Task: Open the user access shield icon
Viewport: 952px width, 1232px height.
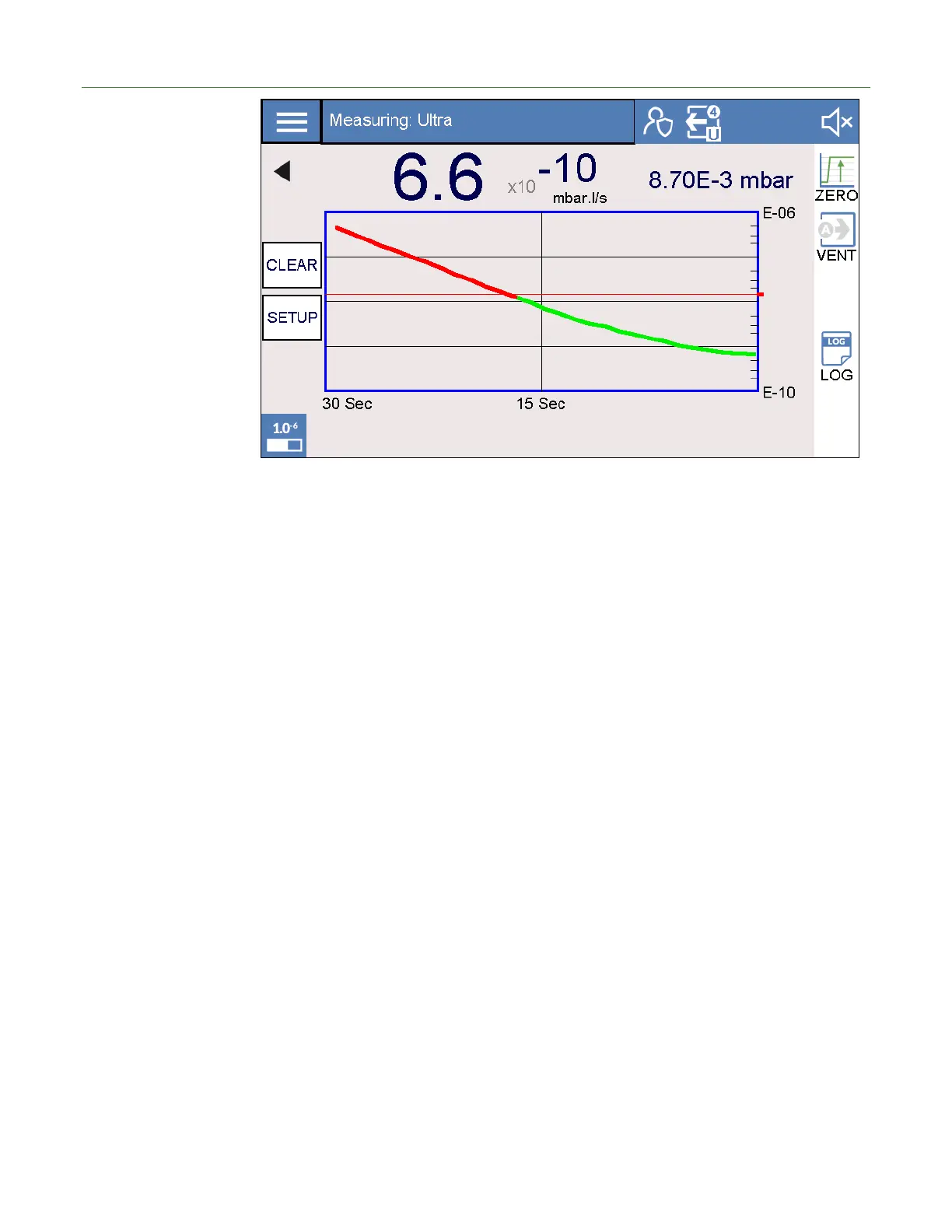Action: pos(658,122)
